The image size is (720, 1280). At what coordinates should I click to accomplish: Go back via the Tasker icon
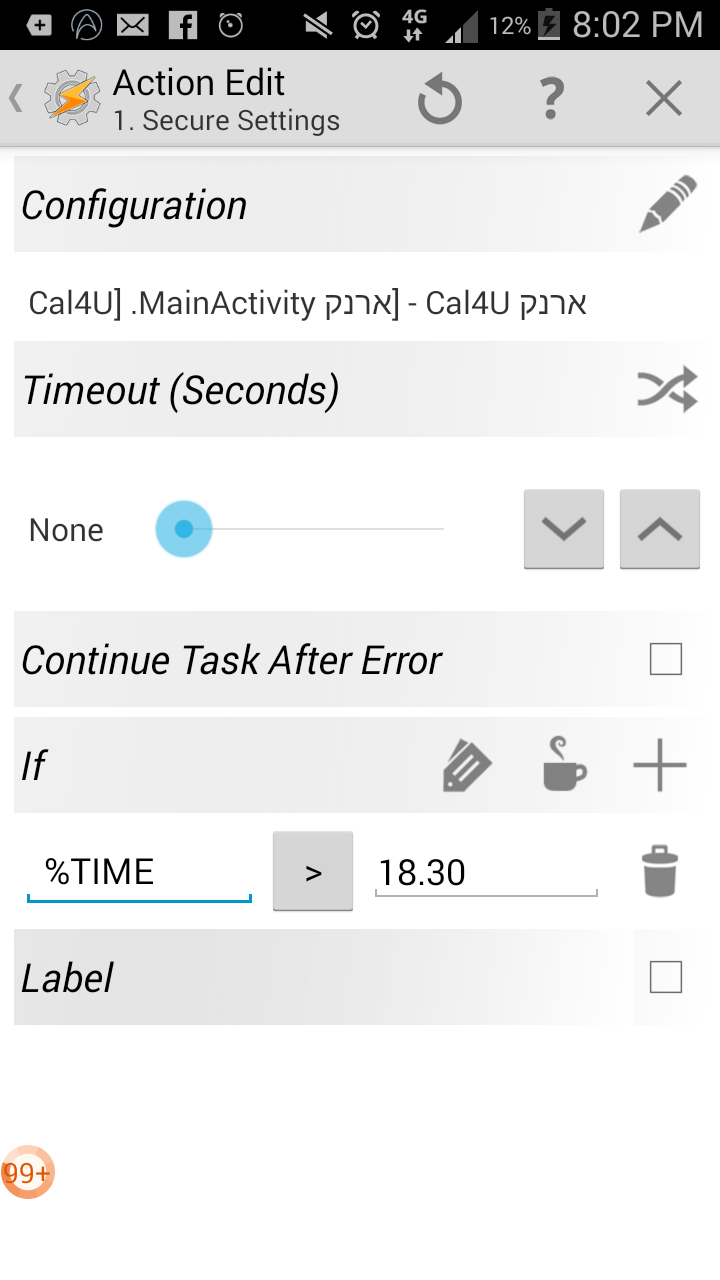(70, 98)
